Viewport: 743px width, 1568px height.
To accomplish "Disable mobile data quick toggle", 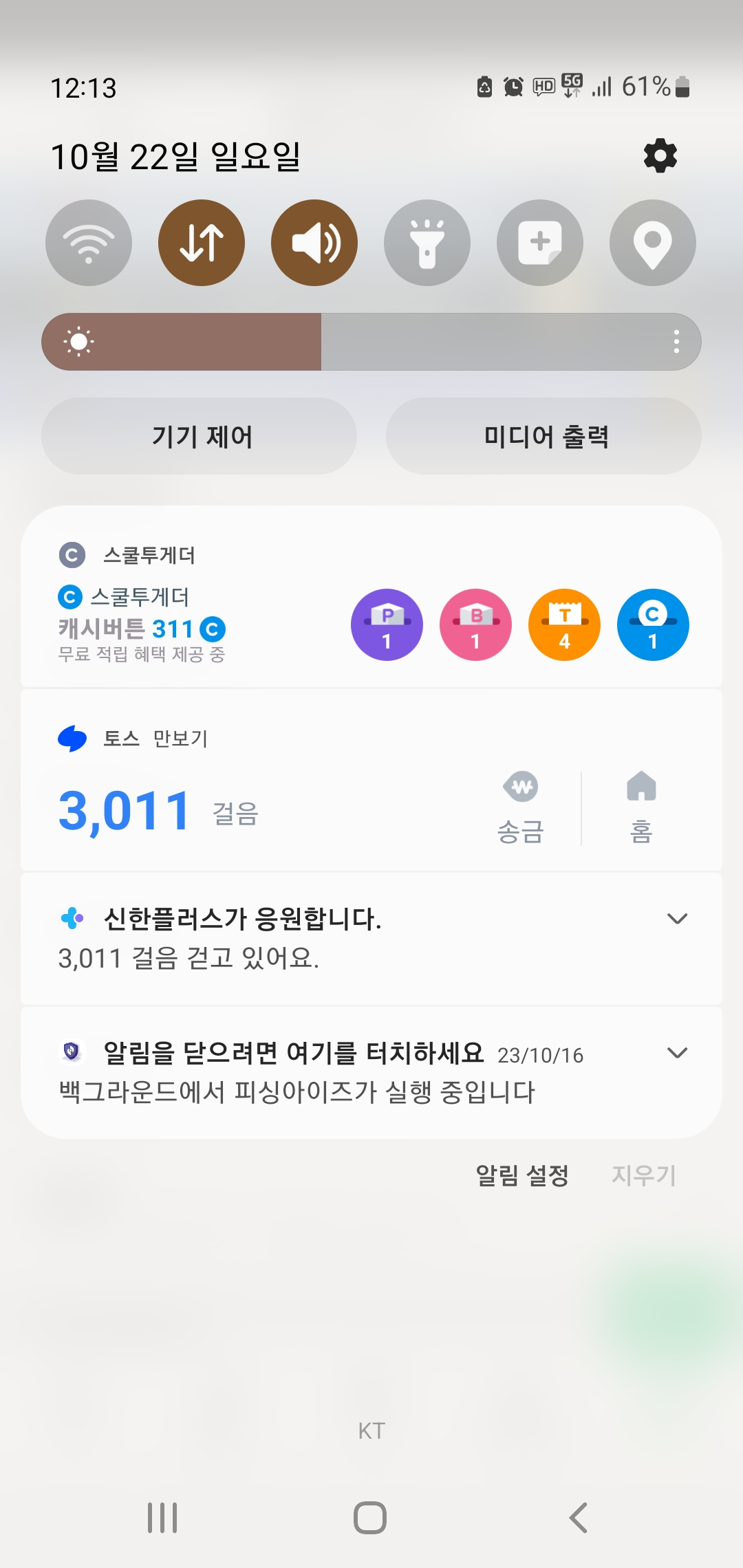I will [x=202, y=243].
